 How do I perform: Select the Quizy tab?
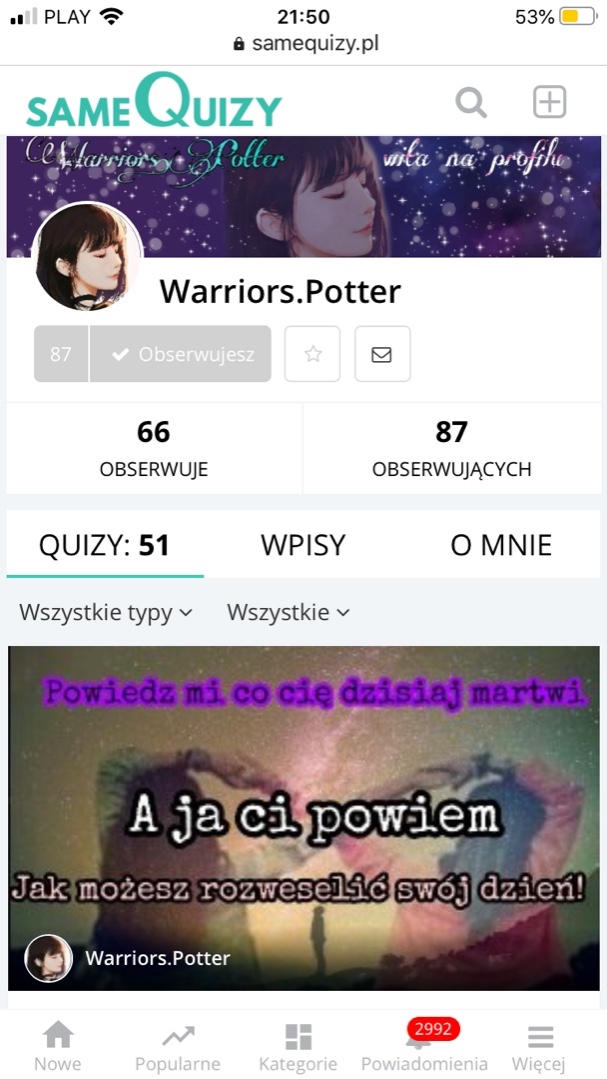click(105, 545)
